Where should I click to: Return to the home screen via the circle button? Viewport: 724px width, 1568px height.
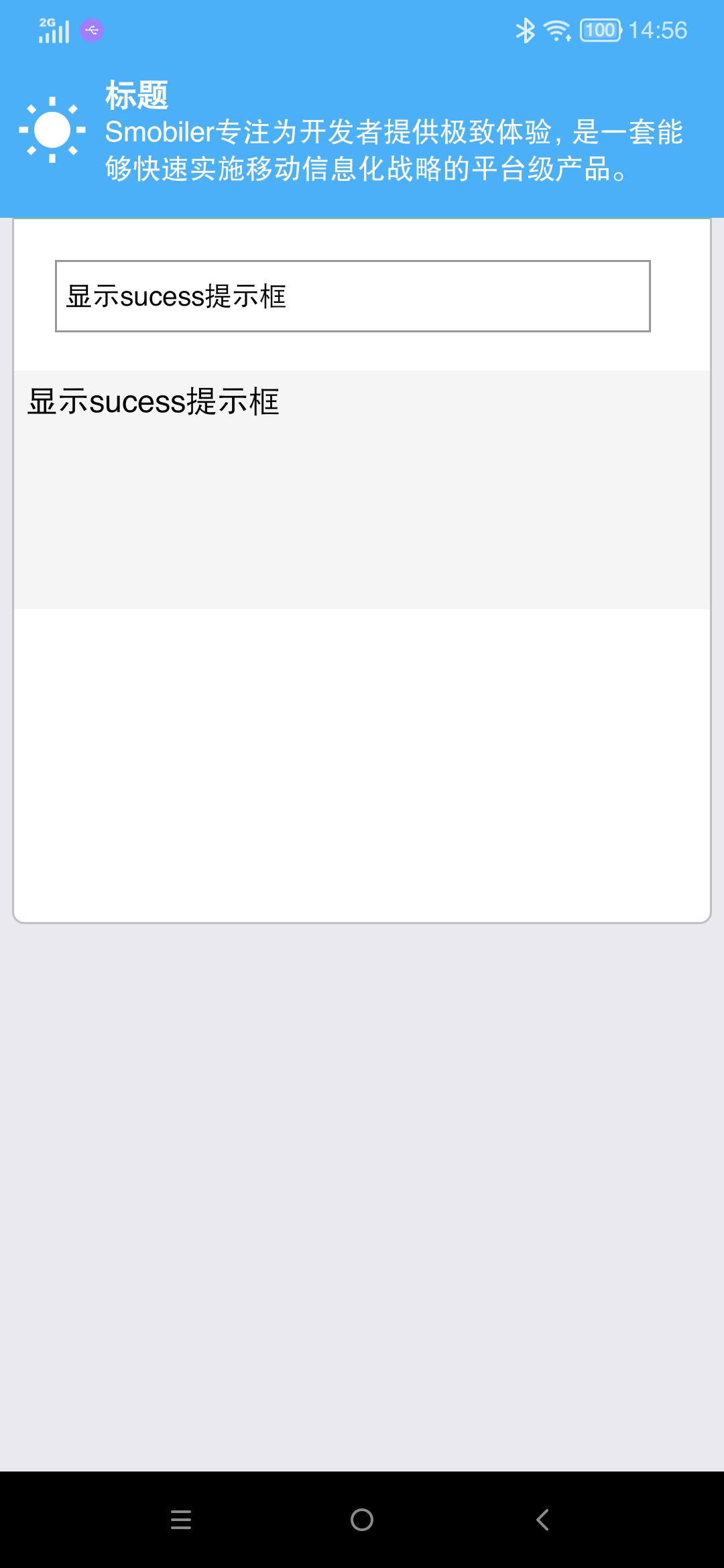362,1520
